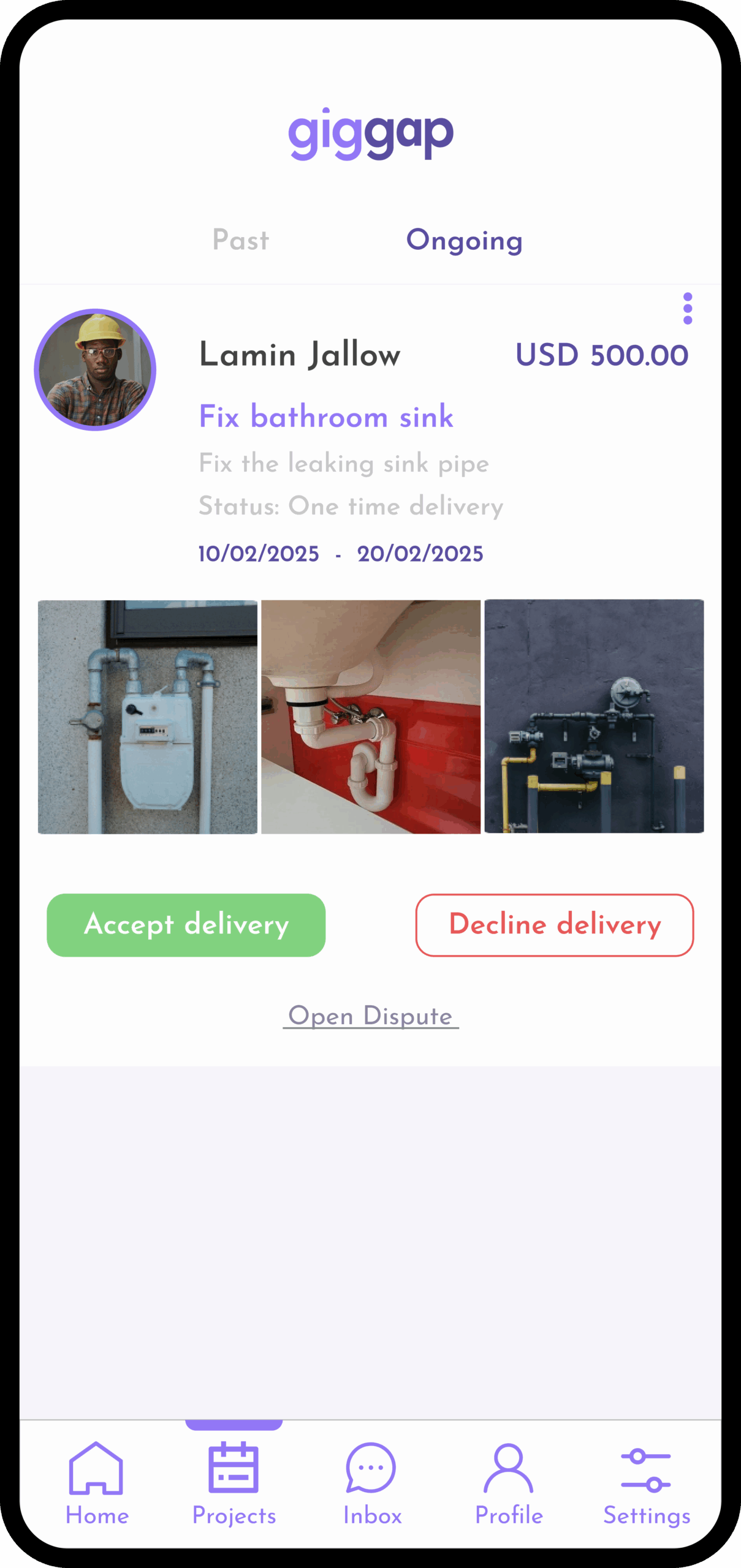Open the dark wall pipes photo
Image resolution: width=741 pixels, height=1568 pixels.
(594, 717)
